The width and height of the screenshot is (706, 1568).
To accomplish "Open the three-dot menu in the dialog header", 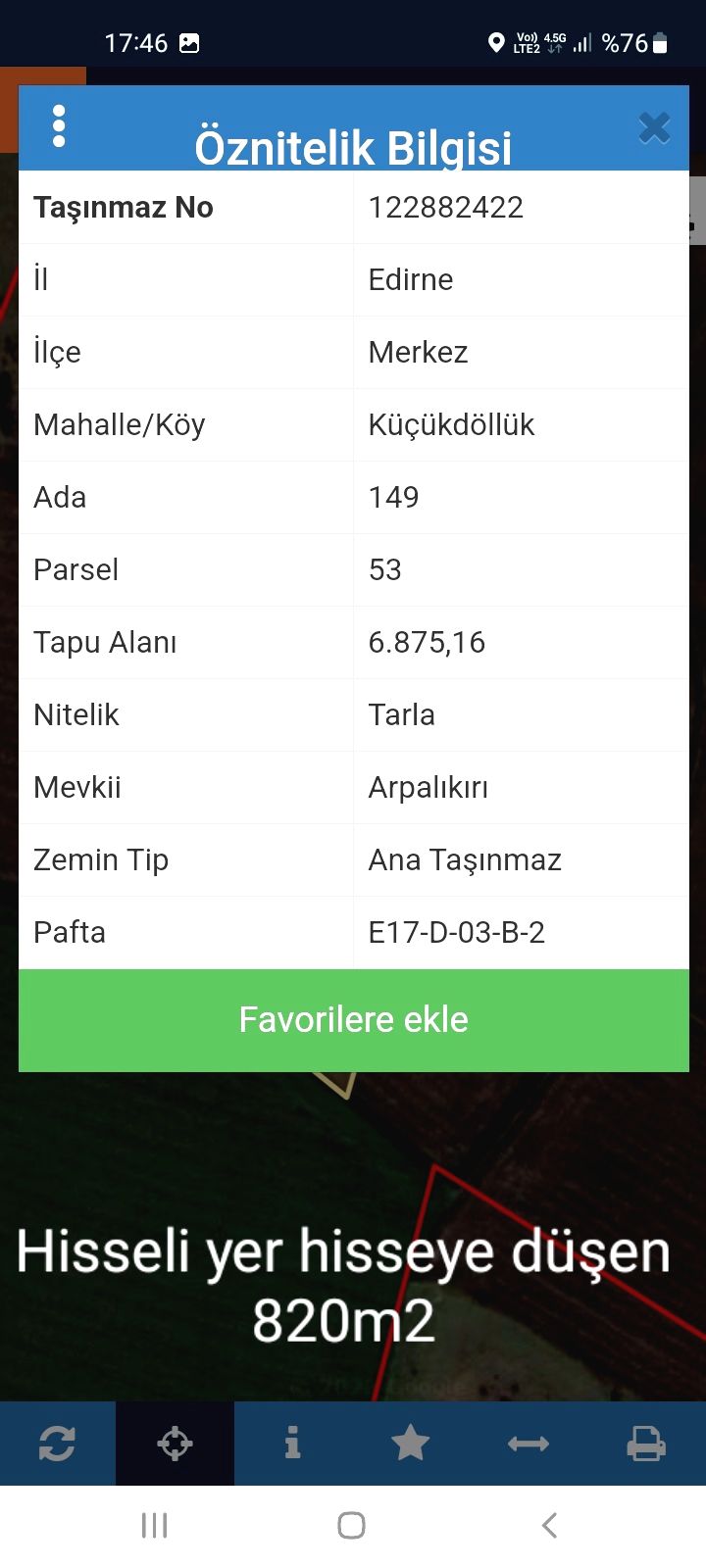I will [59, 126].
